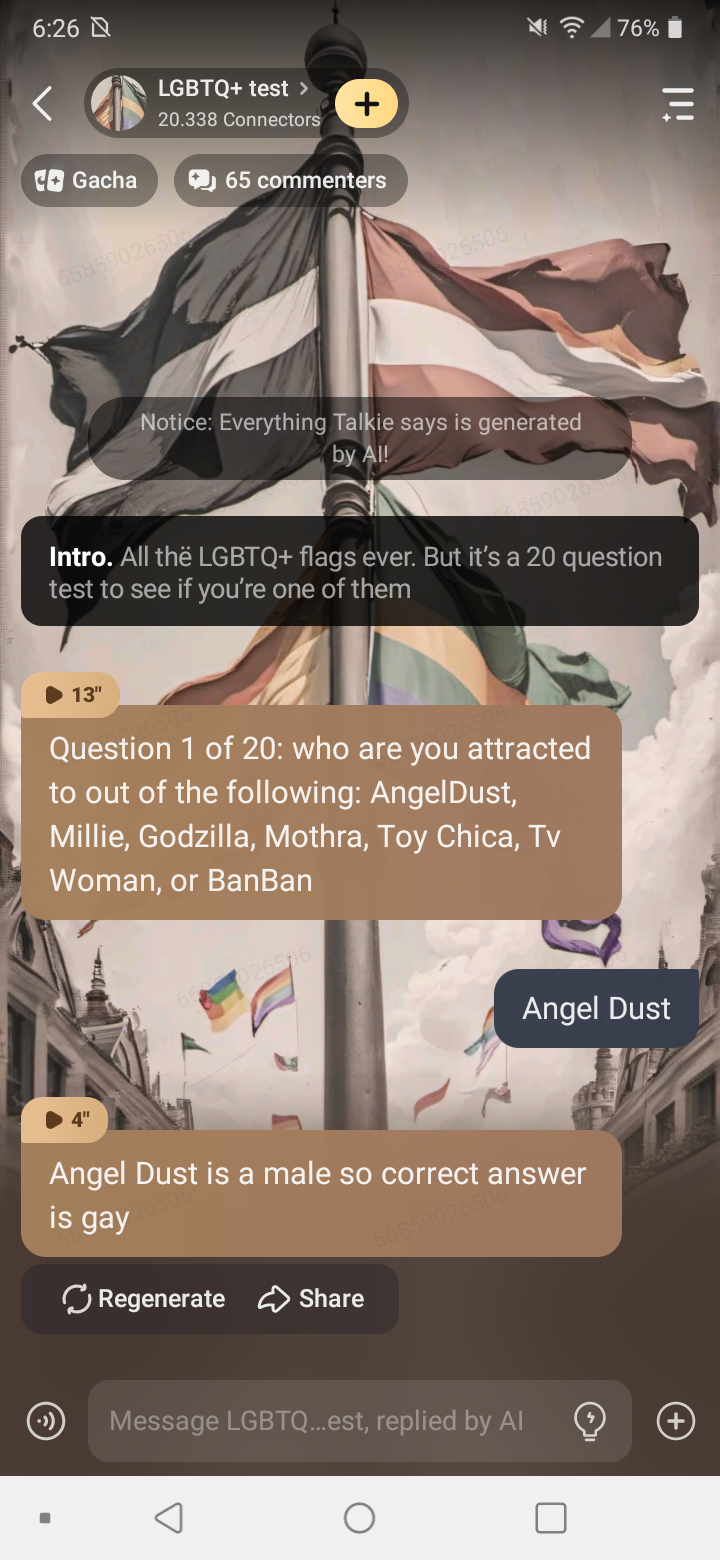720x1560 pixels.
Task: Tap the yellow plus connect button
Action: click(x=367, y=103)
